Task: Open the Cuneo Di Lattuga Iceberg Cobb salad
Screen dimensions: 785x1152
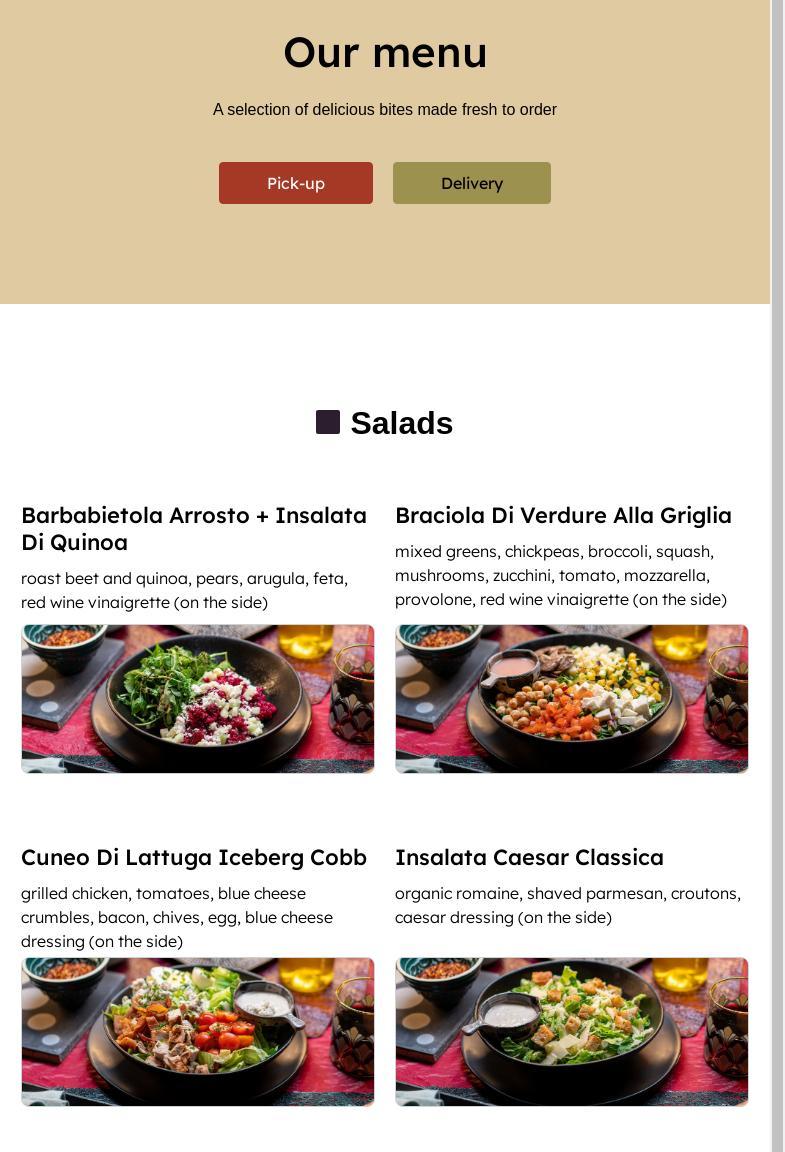Action: tap(194, 857)
